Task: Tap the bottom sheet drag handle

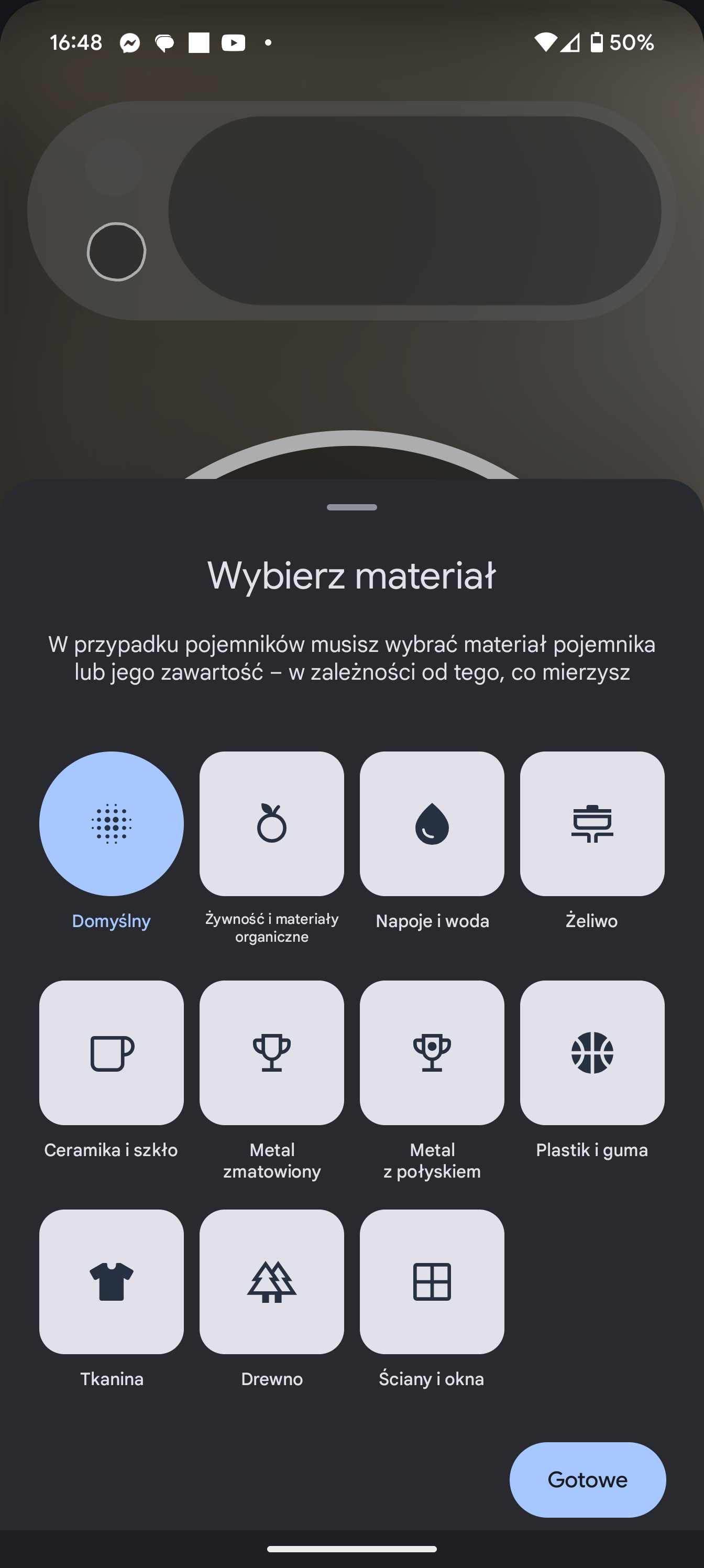Action: pyautogui.click(x=351, y=507)
